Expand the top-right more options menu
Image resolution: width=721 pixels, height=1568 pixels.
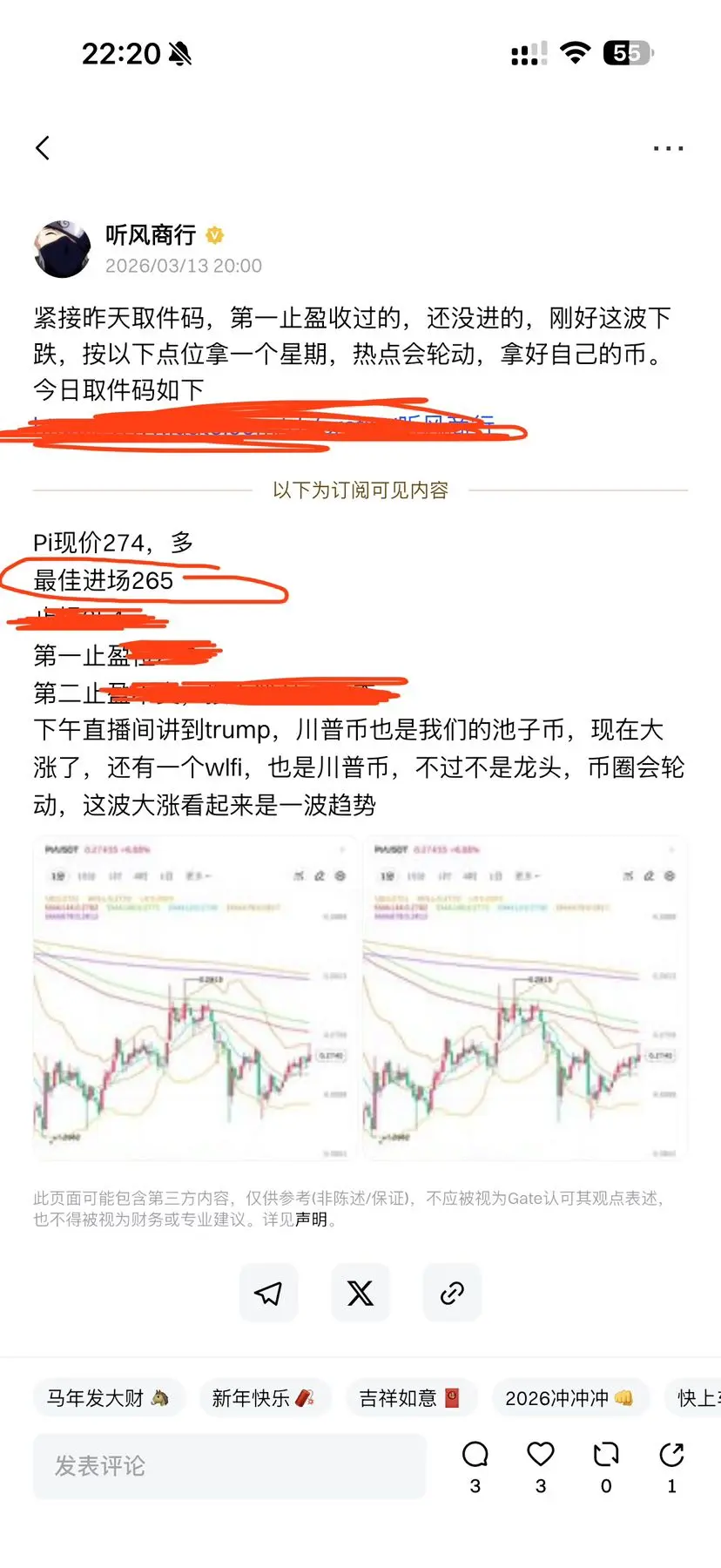click(667, 146)
